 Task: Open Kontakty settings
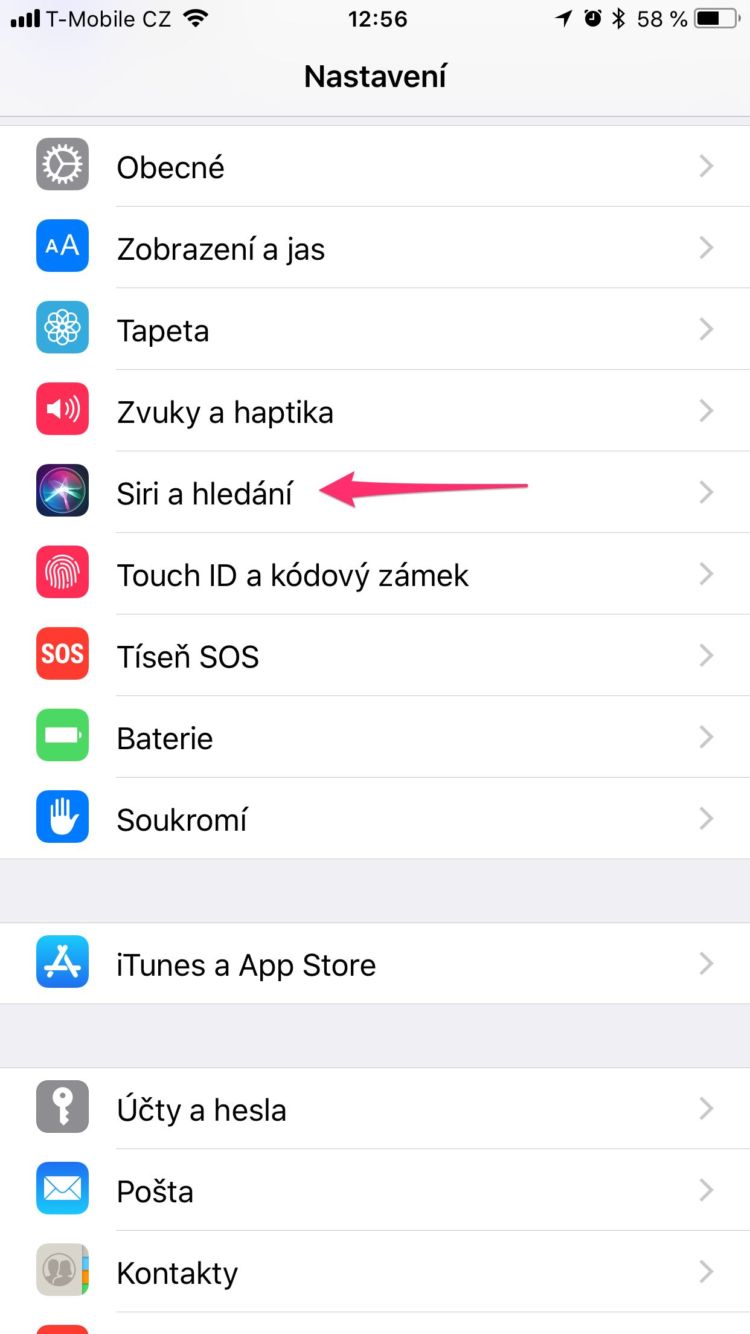pos(375,1272)
